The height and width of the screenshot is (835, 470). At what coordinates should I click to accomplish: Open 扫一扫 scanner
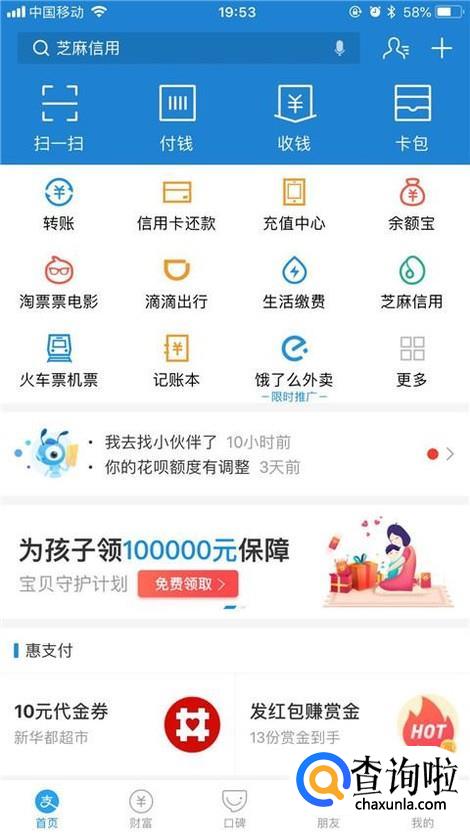coord(59,117)
